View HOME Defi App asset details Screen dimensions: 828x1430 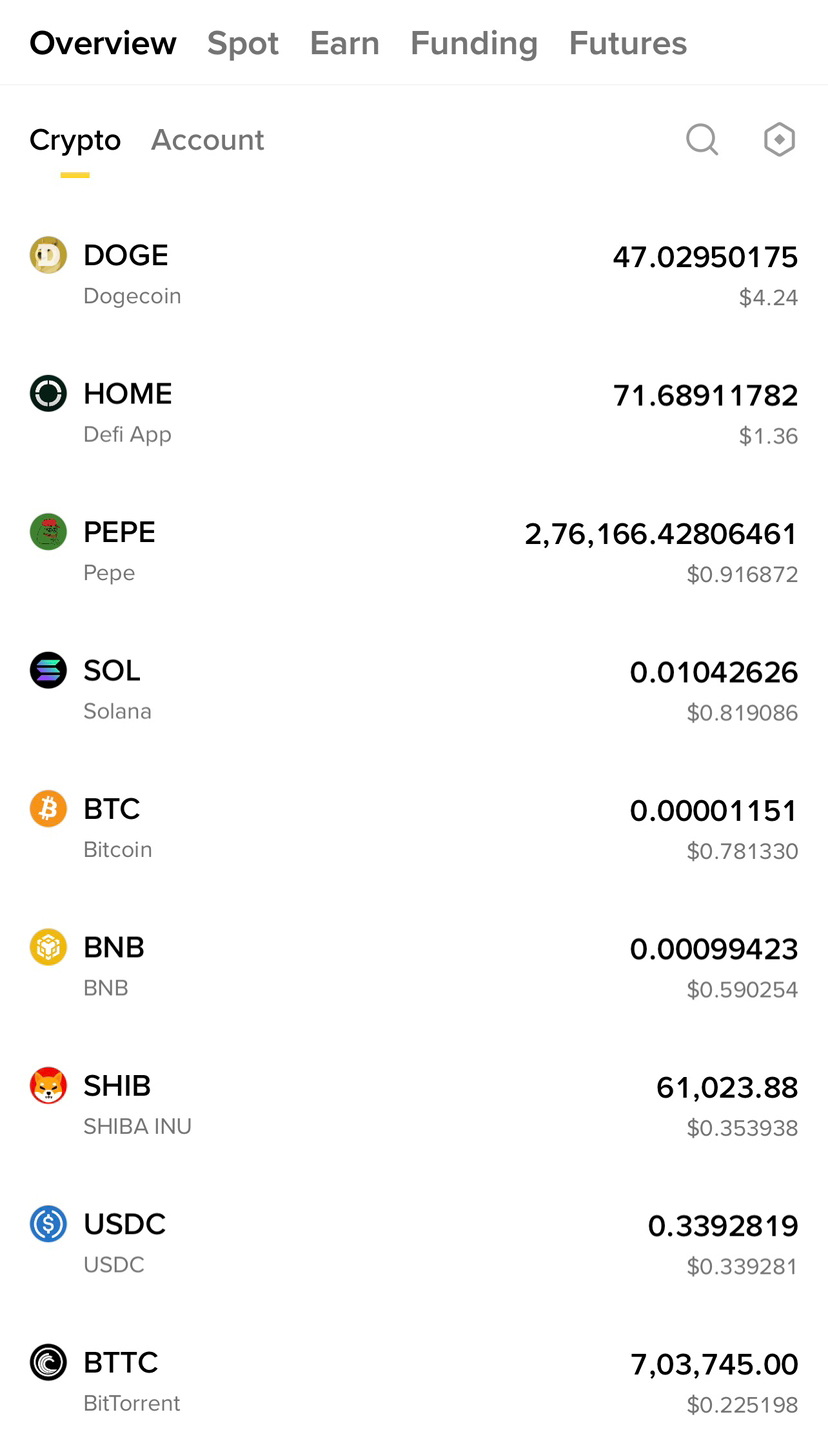coord(414,413)
